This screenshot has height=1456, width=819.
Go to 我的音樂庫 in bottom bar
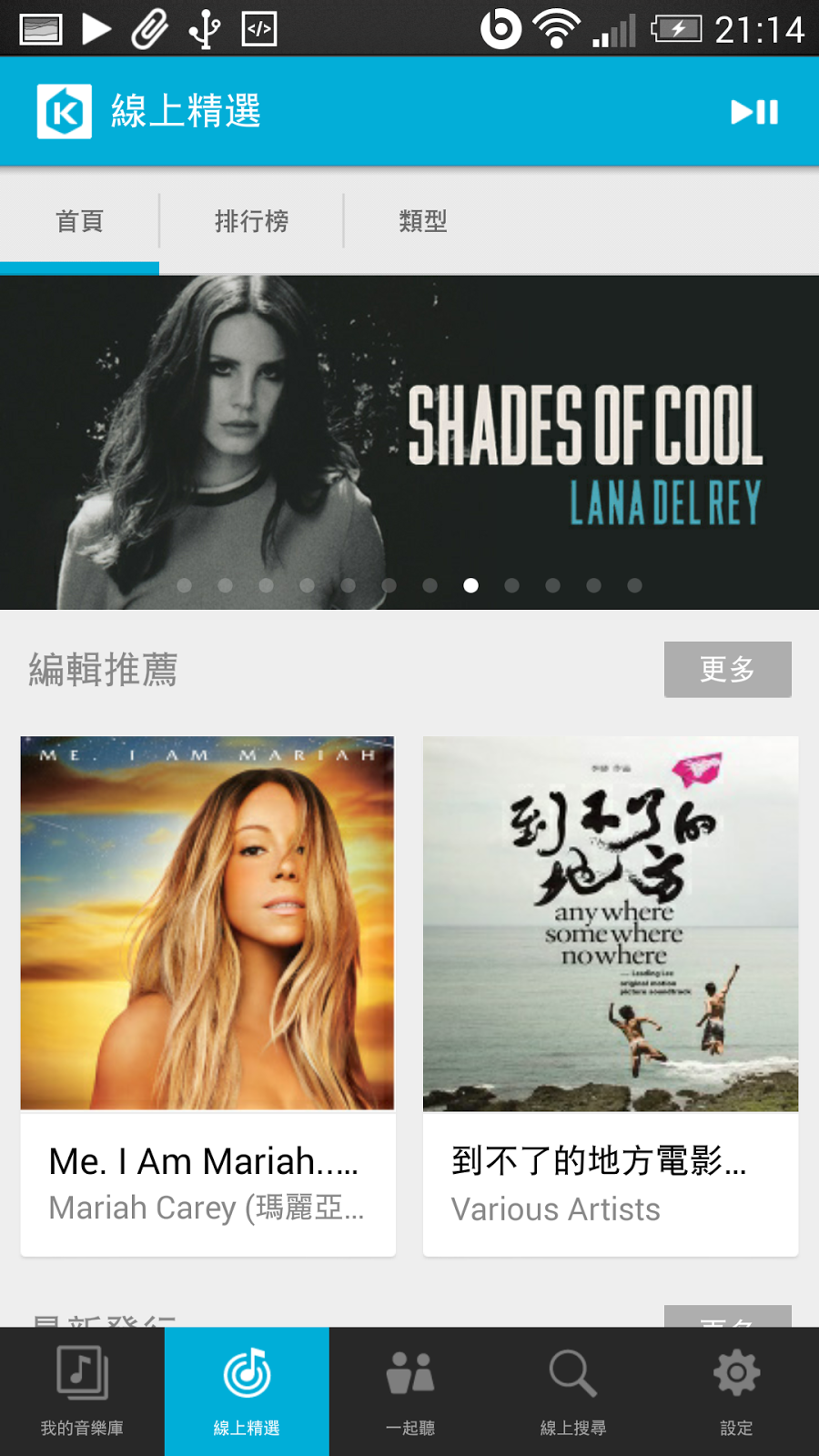pos(82,1391)
